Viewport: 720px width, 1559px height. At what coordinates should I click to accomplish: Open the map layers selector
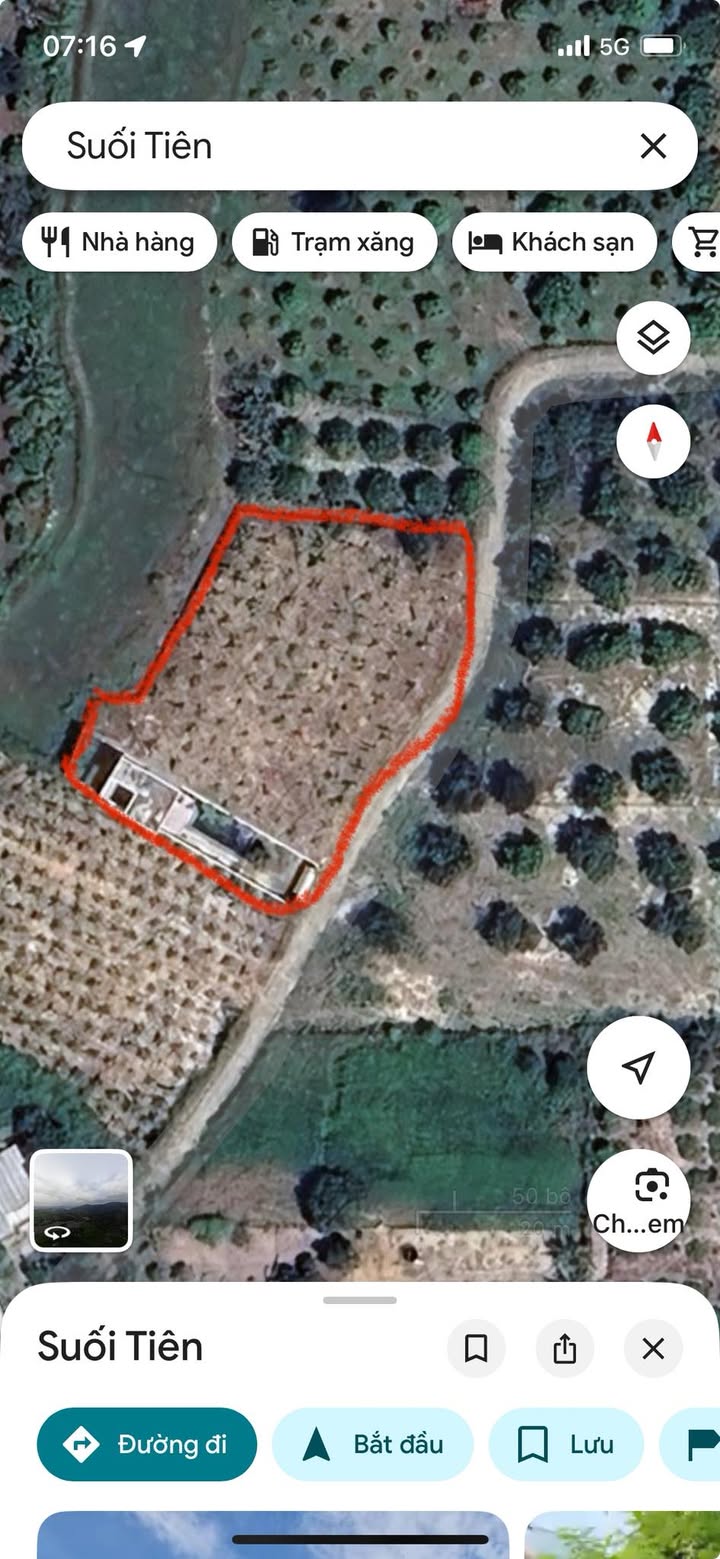coord(653,338)
